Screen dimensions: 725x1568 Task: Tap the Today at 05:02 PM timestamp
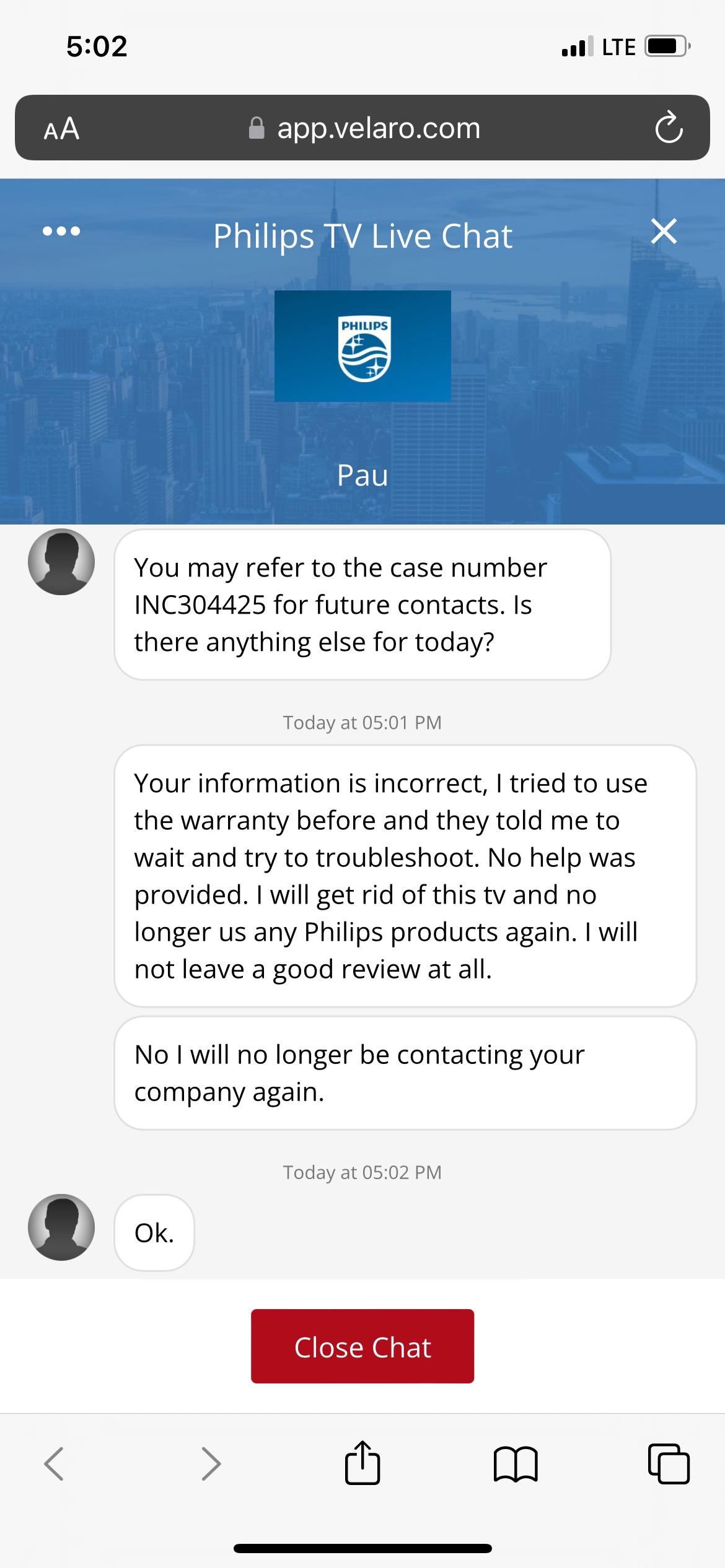click(x=362, y=1172)
